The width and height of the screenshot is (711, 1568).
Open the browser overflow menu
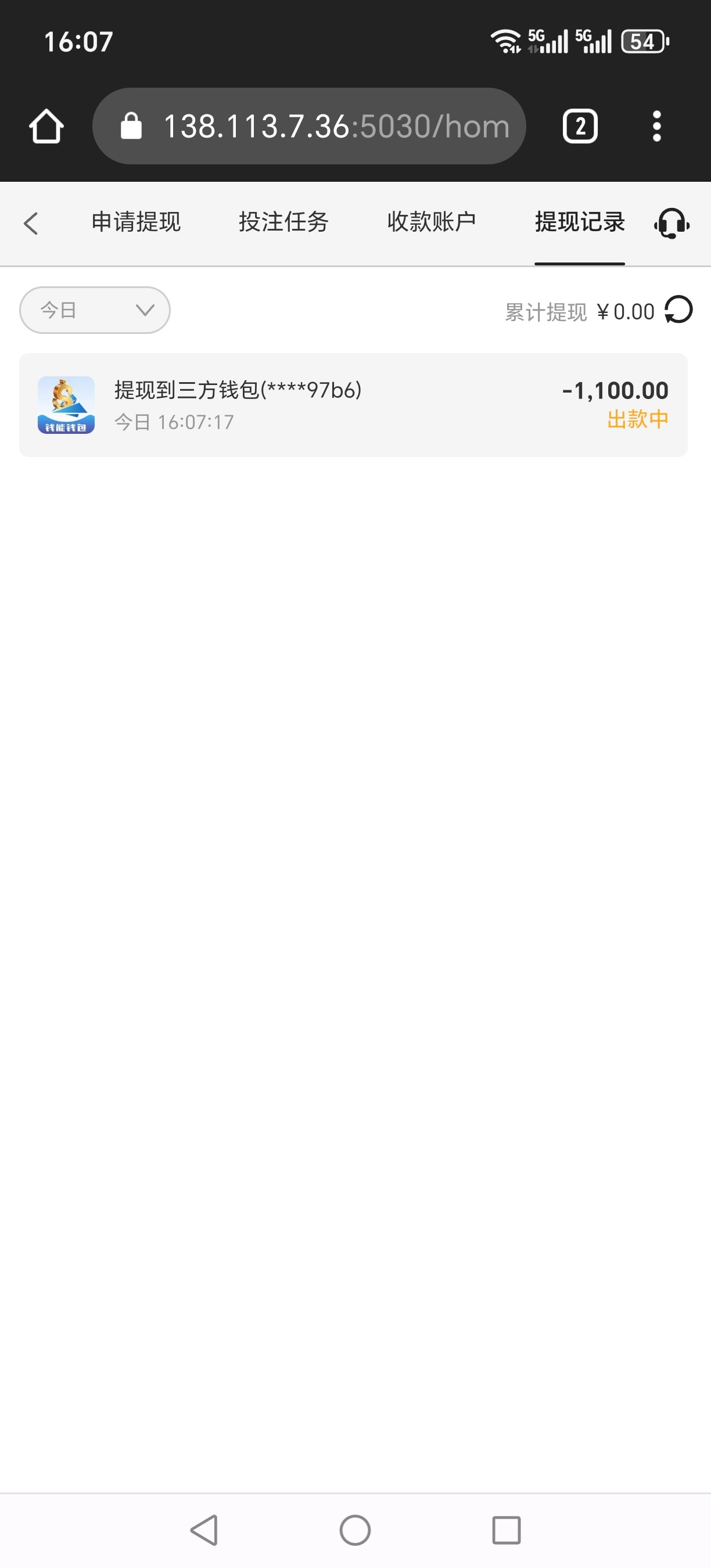tap(656, 127)
